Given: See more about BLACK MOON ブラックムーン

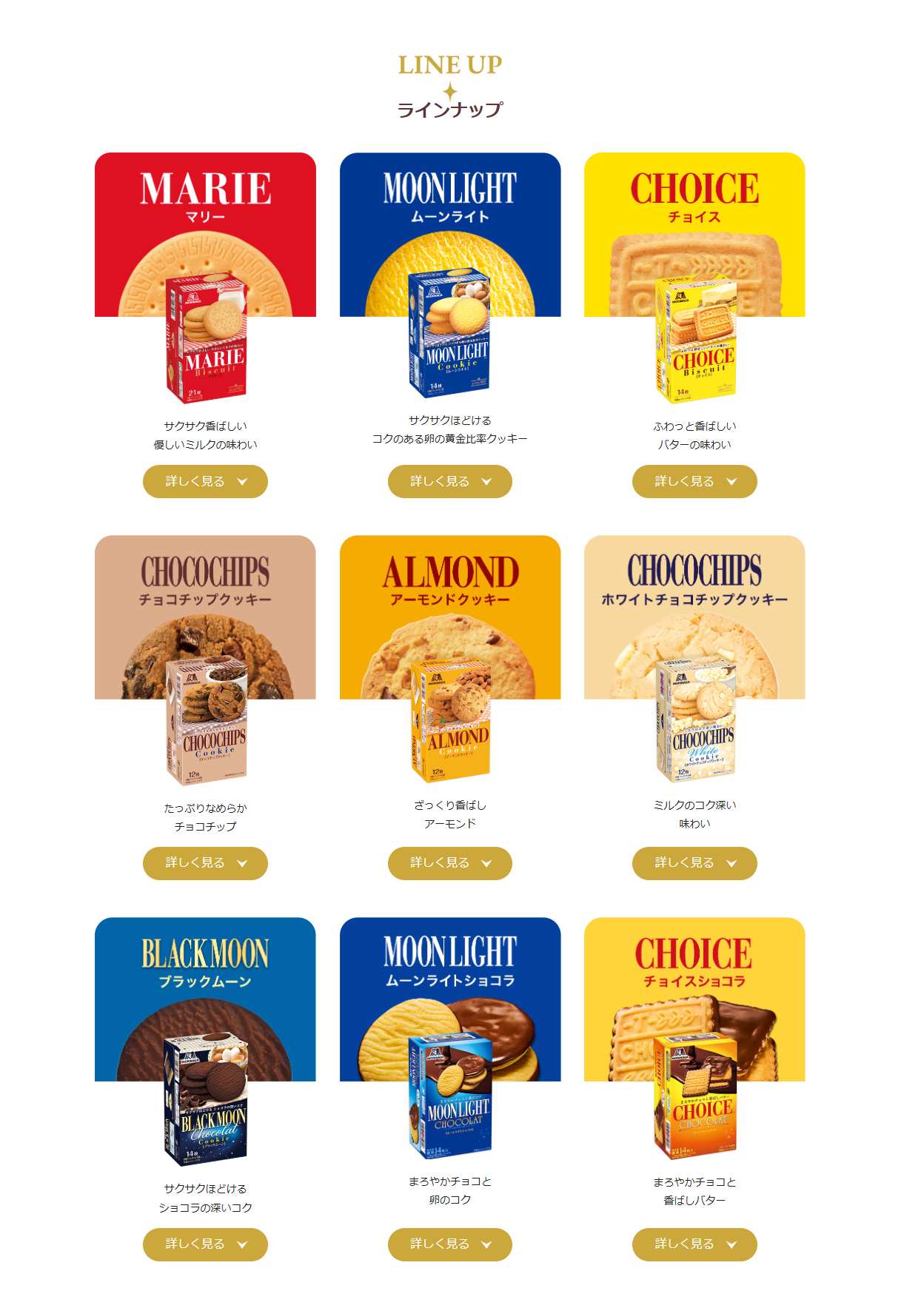Looking at the screenshot, I should tap(205, 1244).
